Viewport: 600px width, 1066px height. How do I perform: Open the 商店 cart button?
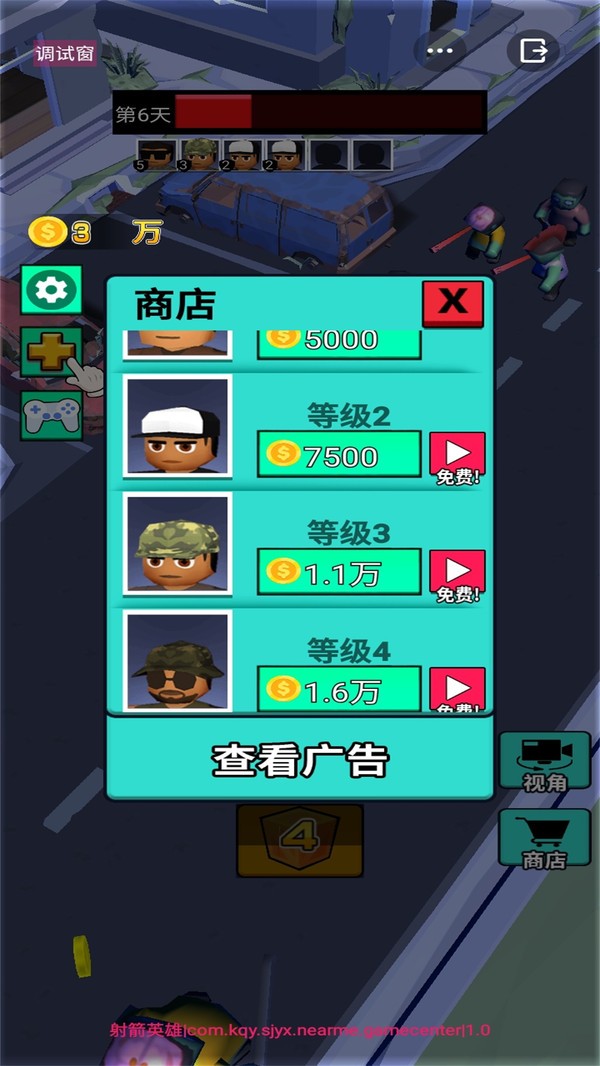[x=544, y=840]
